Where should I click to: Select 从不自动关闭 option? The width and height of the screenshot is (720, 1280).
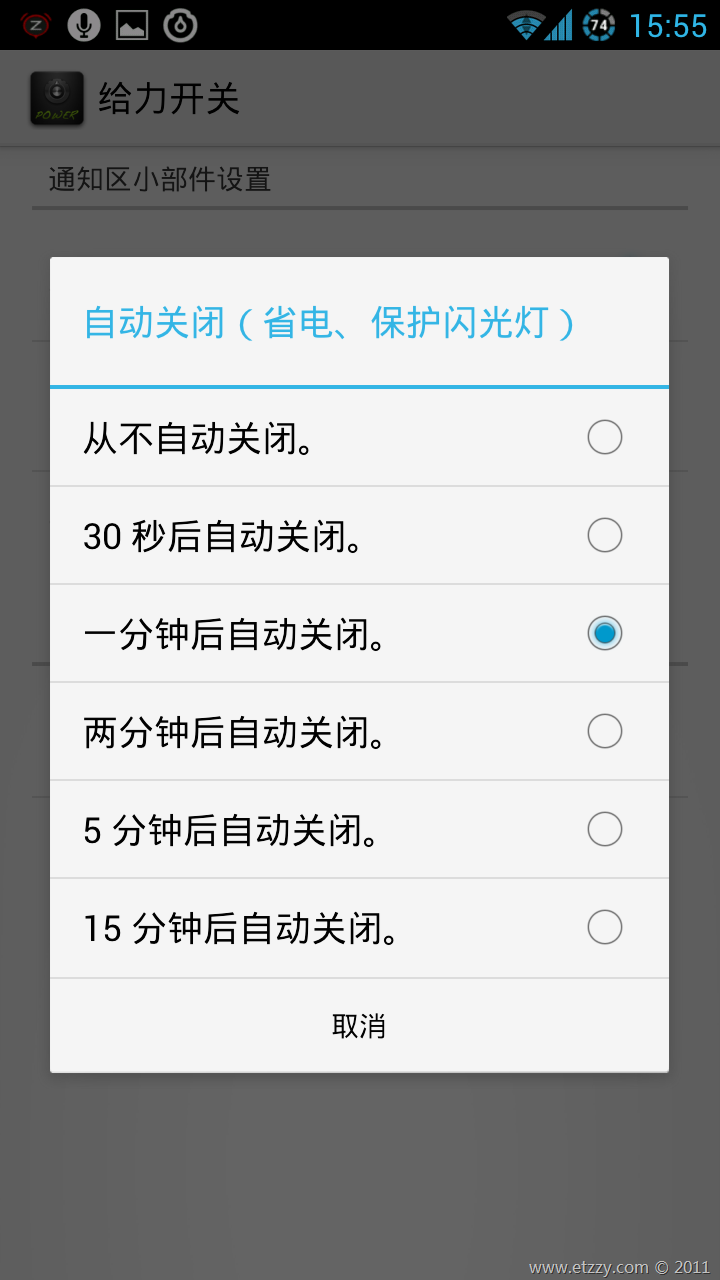pyautogui.click(x=359, y=438)
